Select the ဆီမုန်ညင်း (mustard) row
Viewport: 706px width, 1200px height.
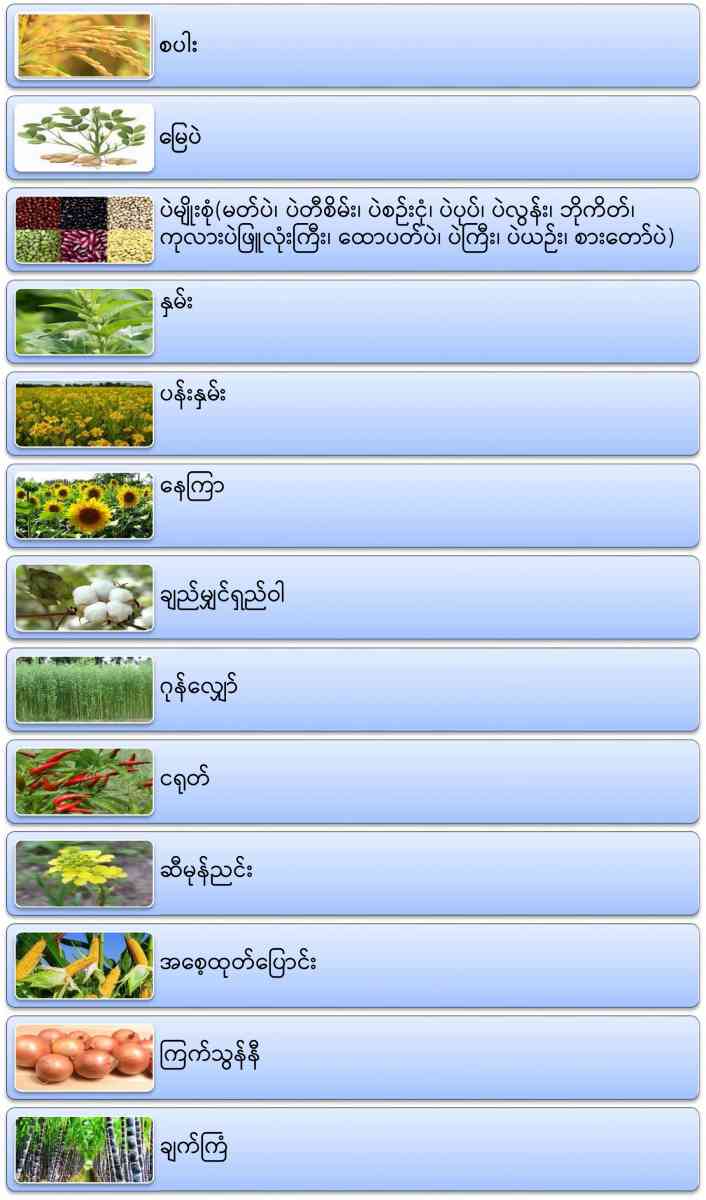pyautogui.click(x=352, y=874)
